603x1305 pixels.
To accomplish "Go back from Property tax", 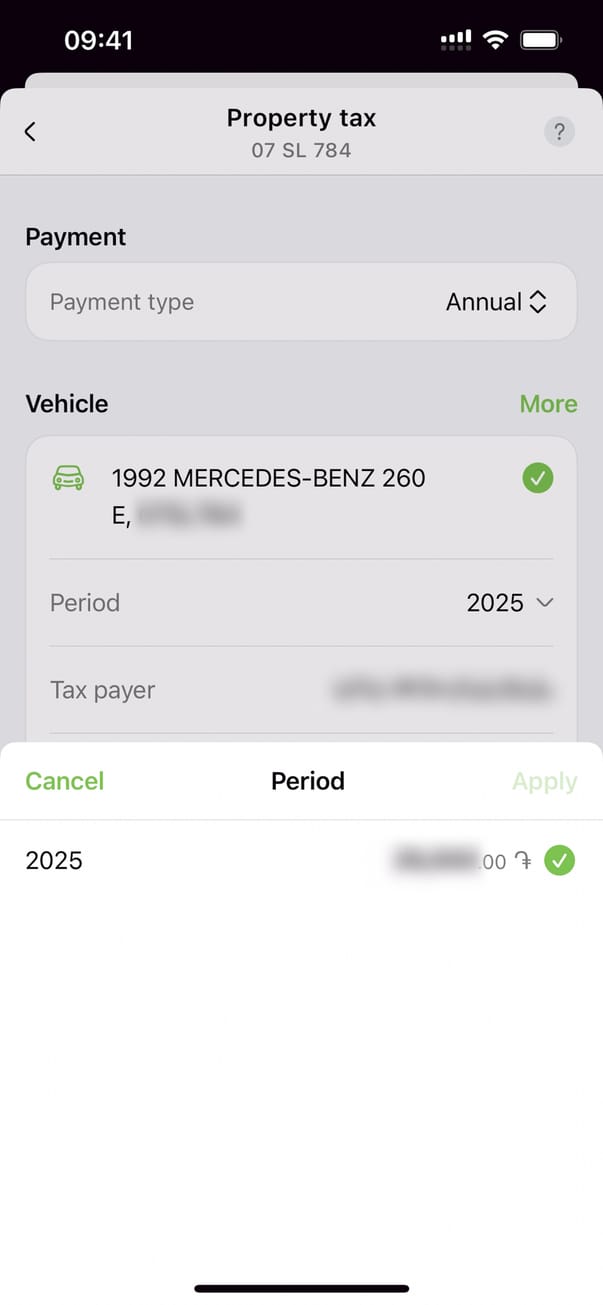I will (x=30, y=131).
